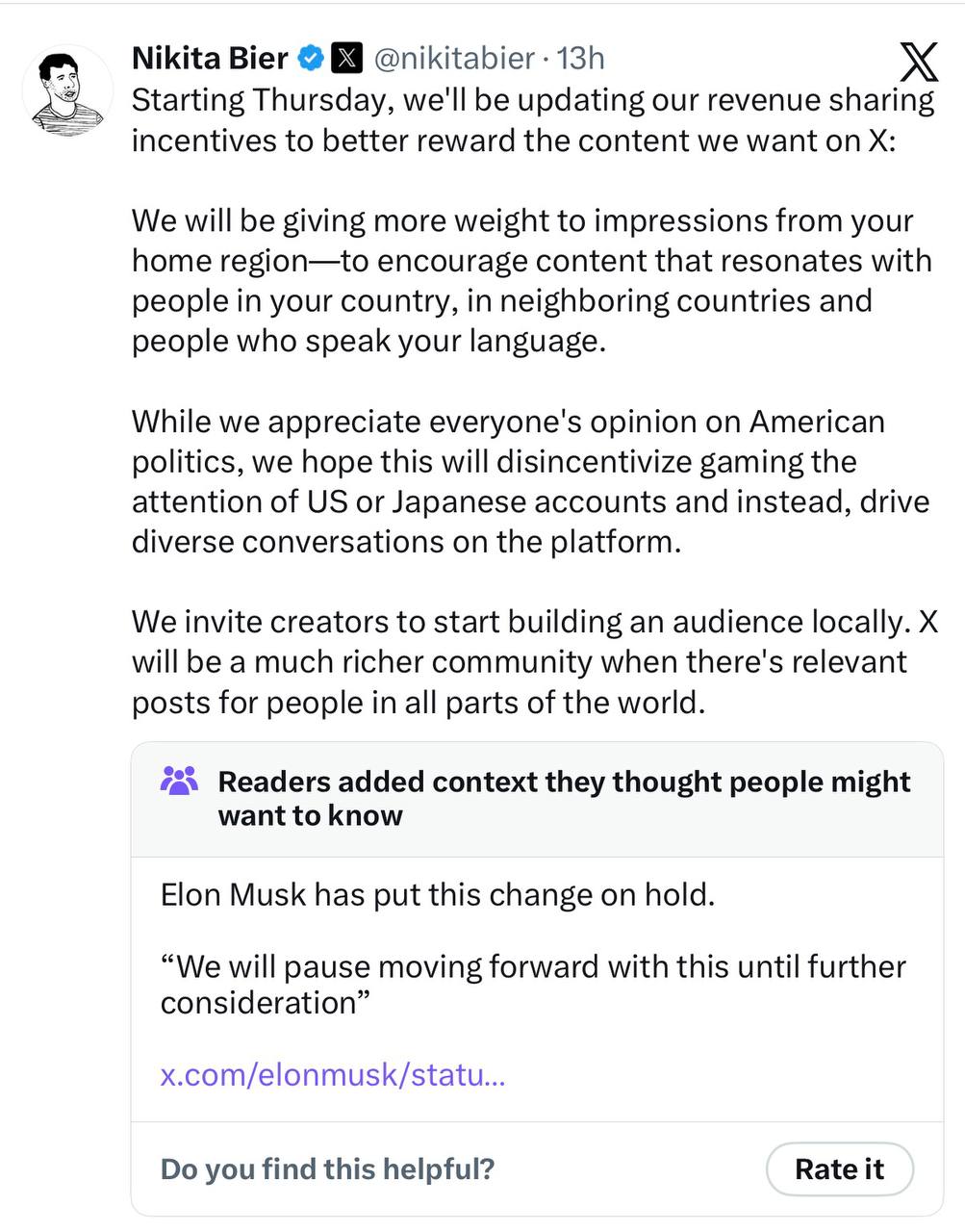Screen dimensions: 965x1232
Task: Click the Do you find this helpful prompt
Action: pyautogui.click(x=327, y=1168)
